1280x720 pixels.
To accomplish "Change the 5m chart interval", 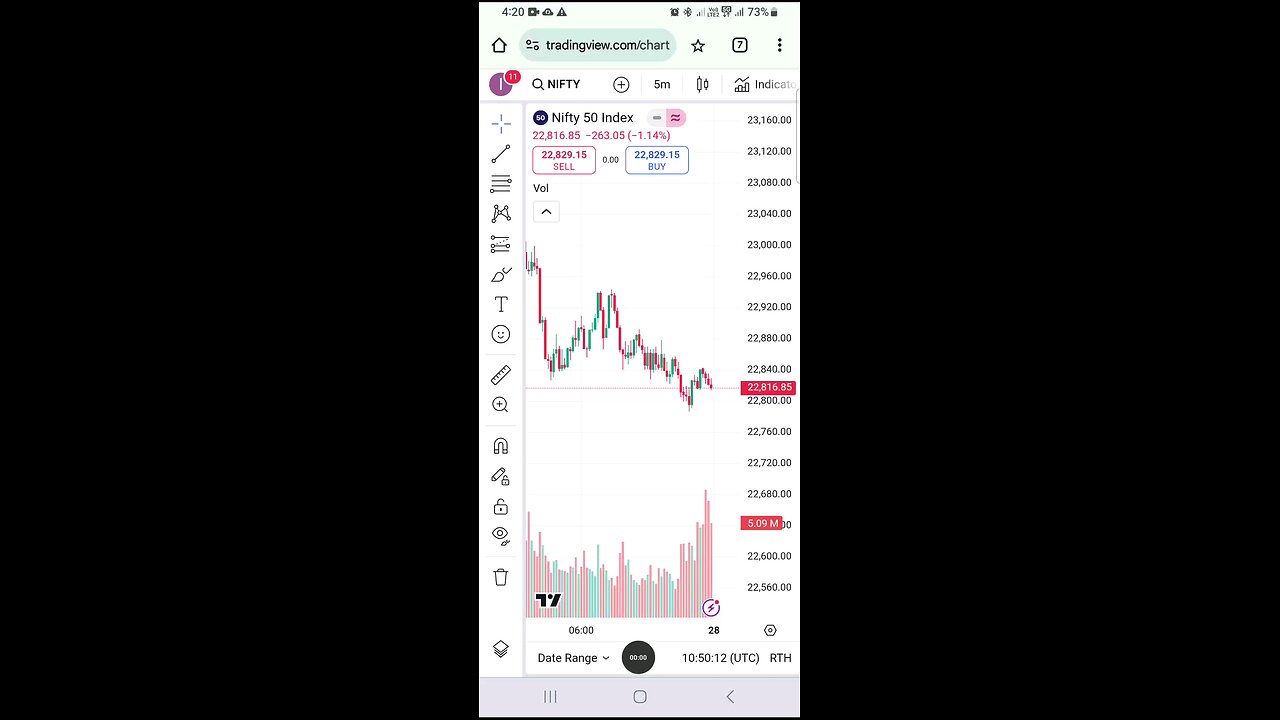I will (662, 84).
